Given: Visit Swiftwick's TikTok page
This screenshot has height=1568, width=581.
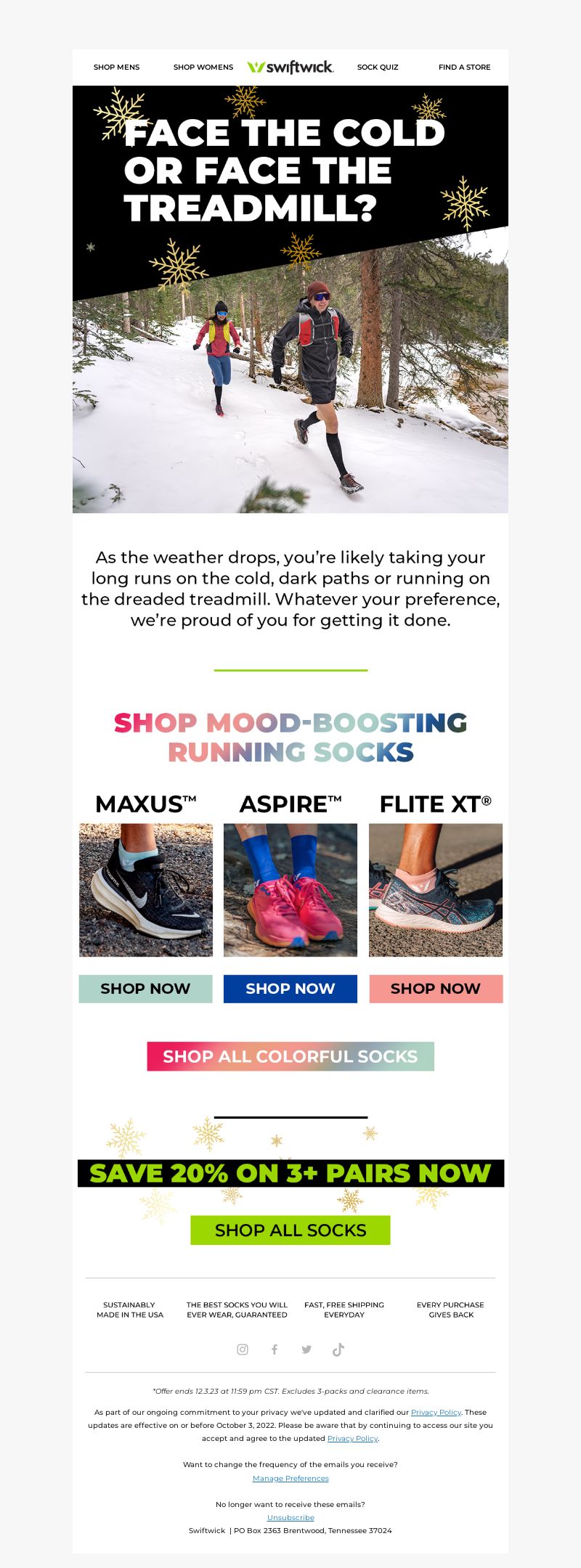Looking at the screenshot, I should (x=338, y=1349).
